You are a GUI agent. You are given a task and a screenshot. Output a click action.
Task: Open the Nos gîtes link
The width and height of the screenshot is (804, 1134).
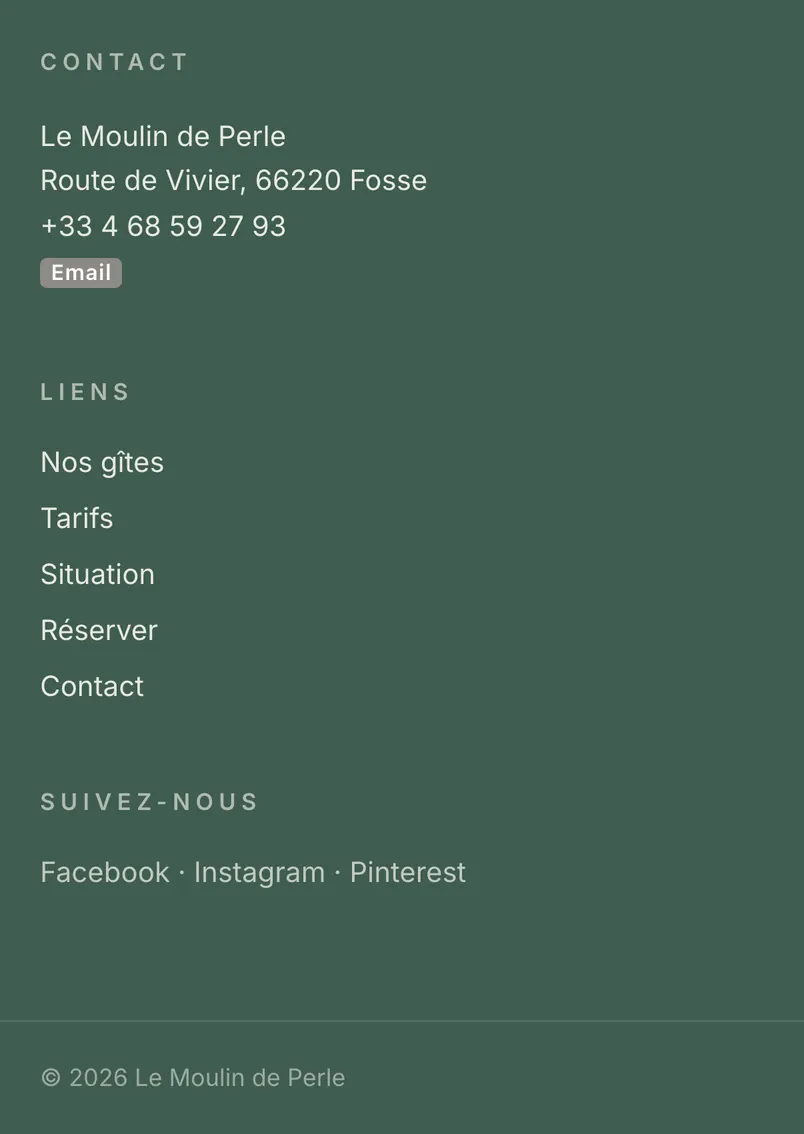102,463
